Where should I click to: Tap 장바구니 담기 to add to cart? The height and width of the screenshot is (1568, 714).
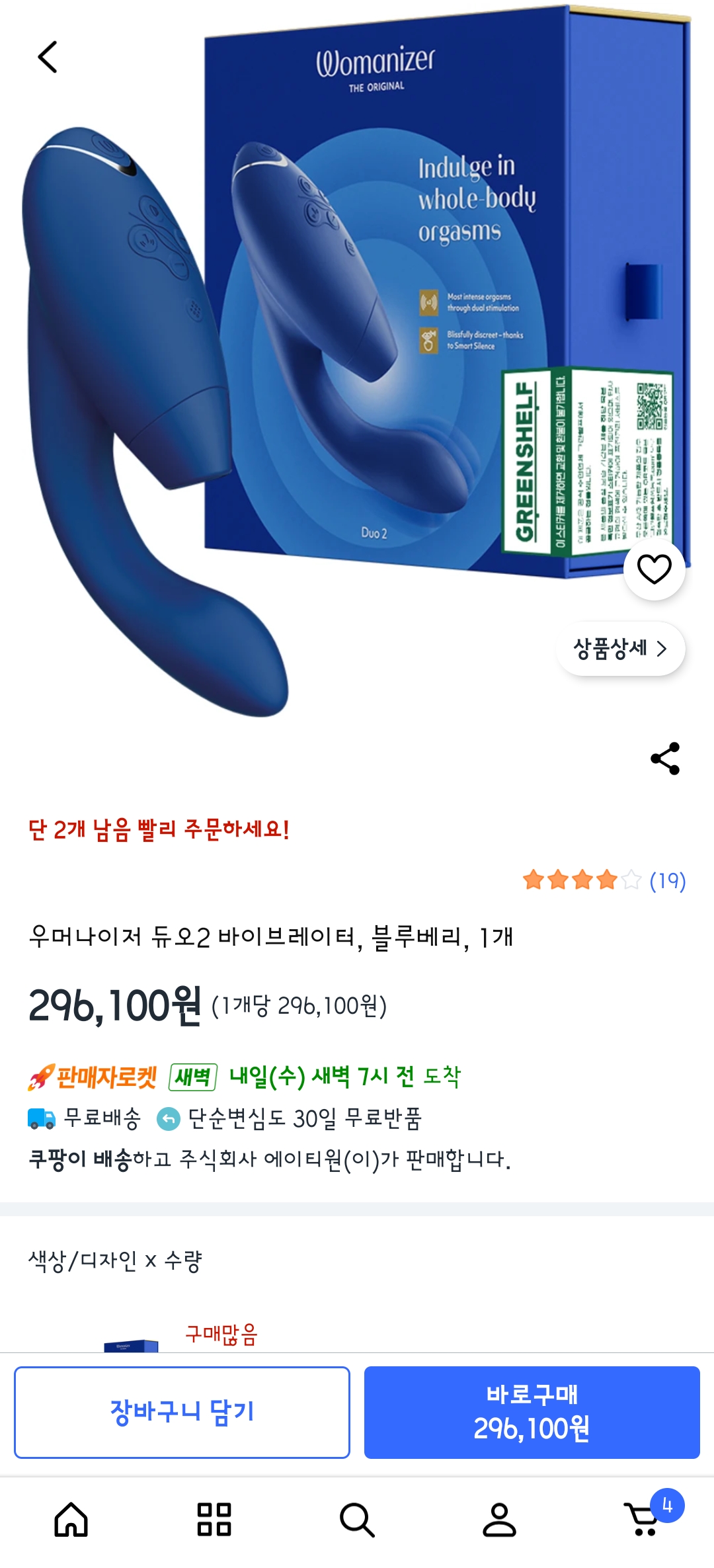[x=182, y=1412]
